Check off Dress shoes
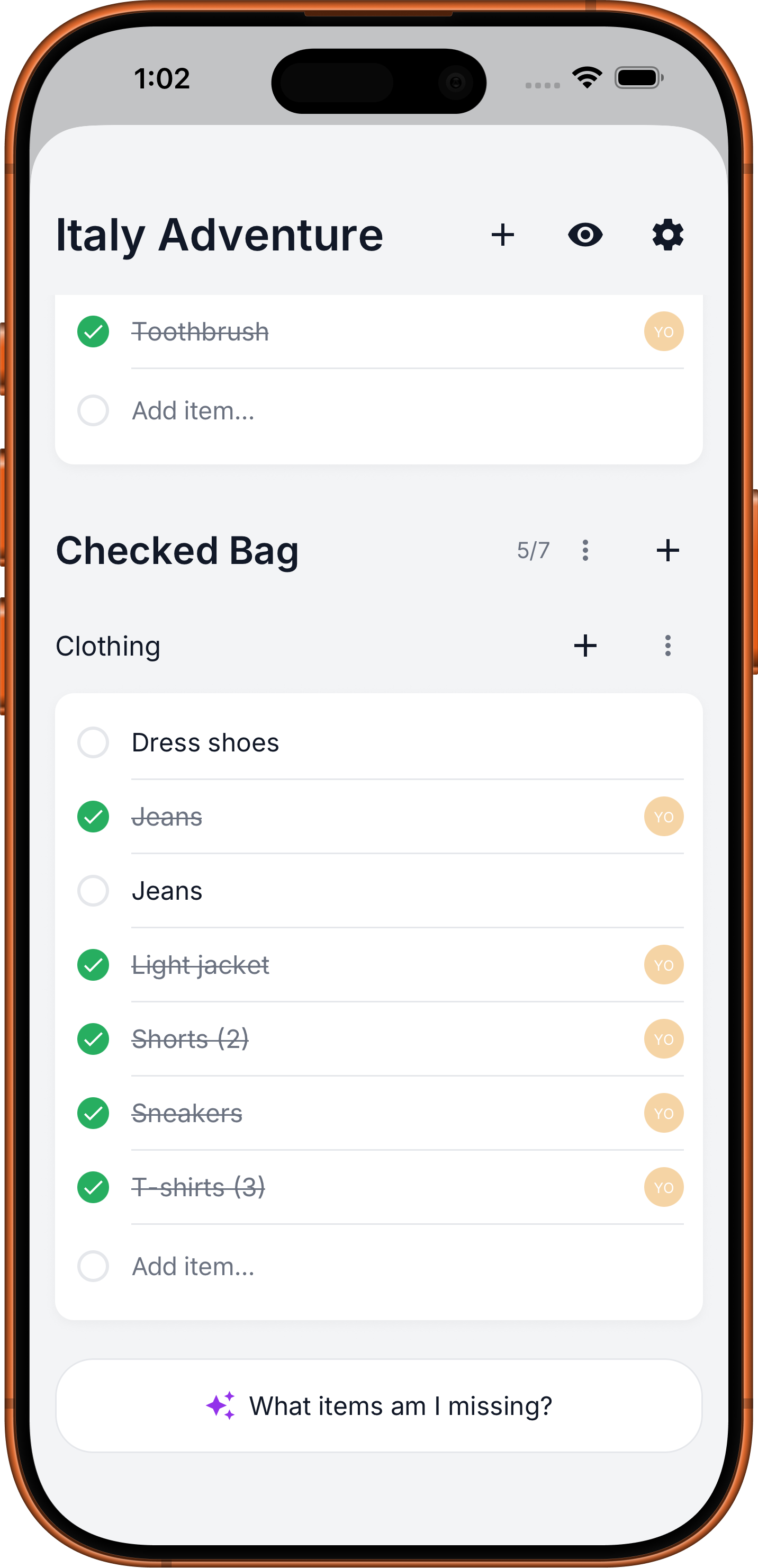The height and width of the screenshot is (1568, 758). pyautogui.click(x=93, y=742)
